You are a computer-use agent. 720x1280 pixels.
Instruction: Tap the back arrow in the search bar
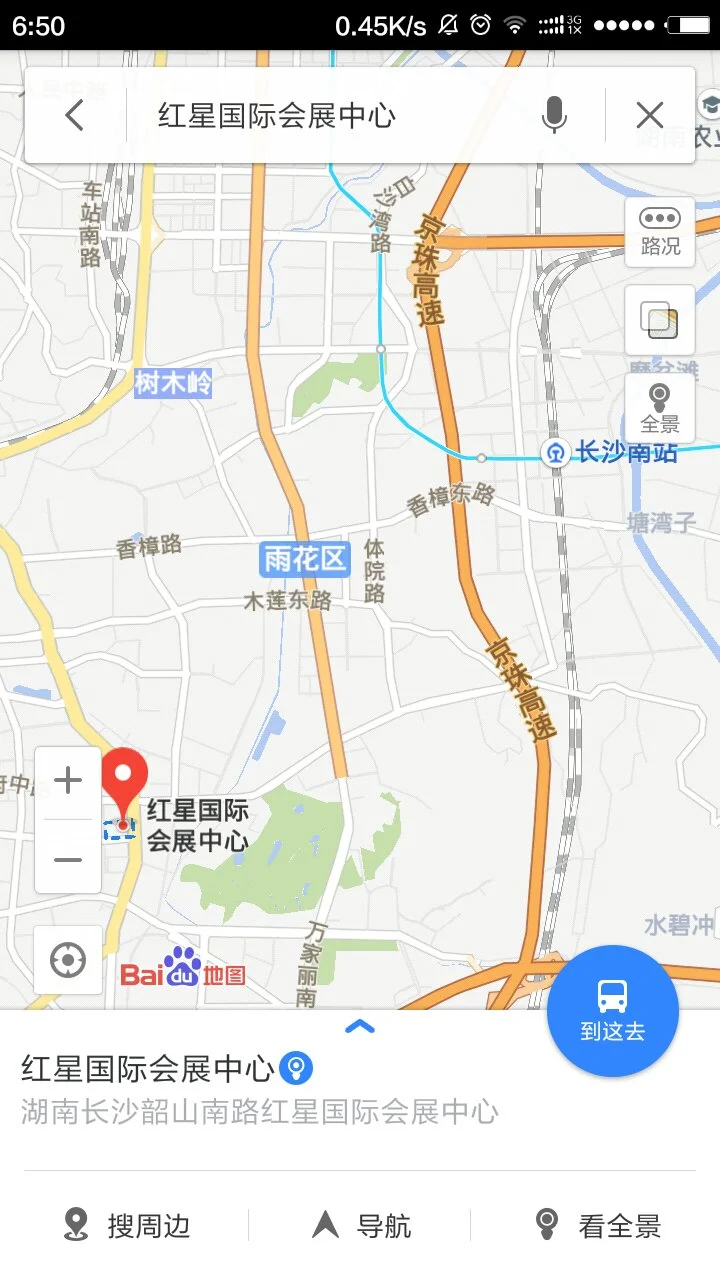(77, 113)
